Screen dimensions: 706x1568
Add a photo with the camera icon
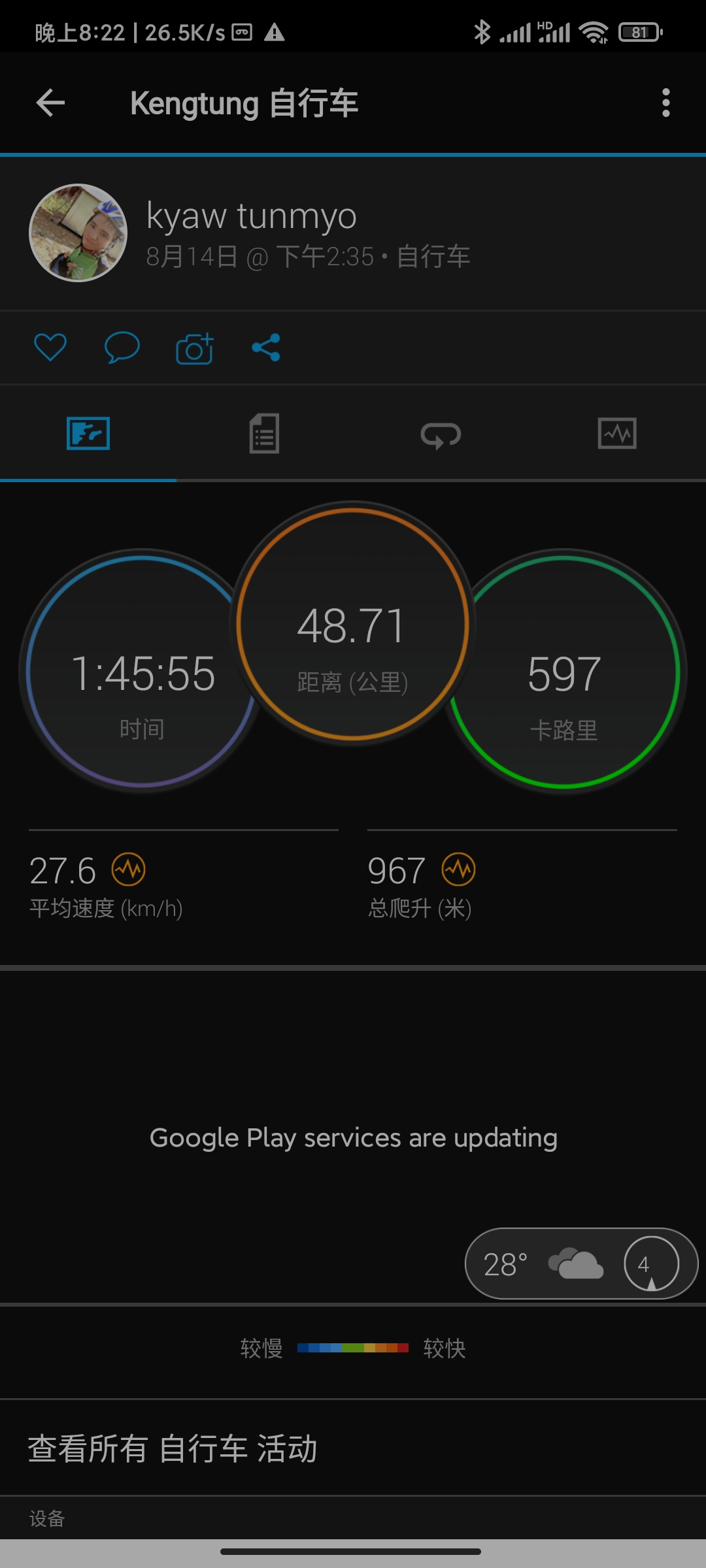click(x=195, y=348)
